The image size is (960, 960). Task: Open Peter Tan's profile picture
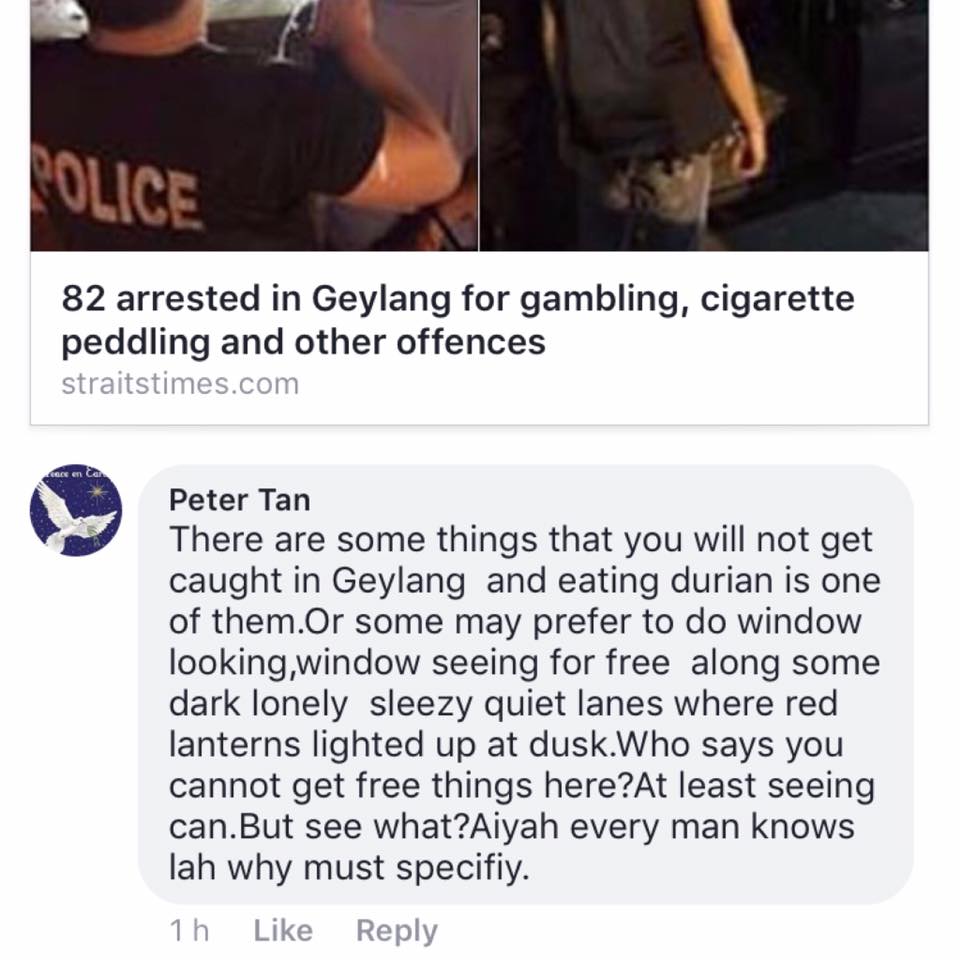click(x=76, y=509)
